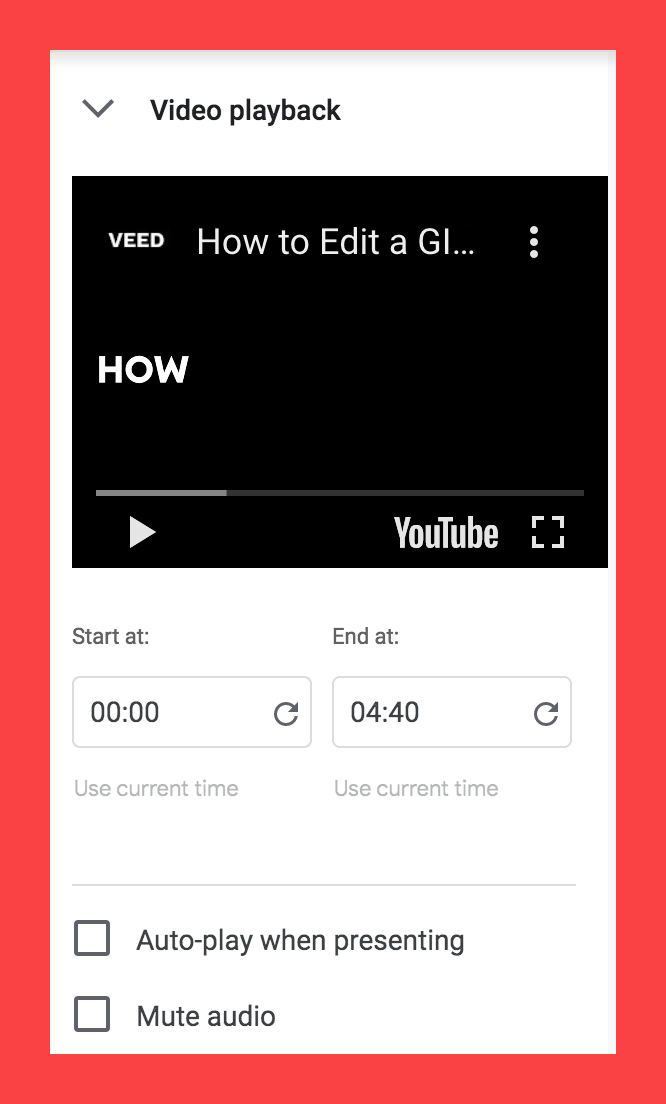The image size is (666, 1104).
Task: Reset the Start at time with refresh icon
Action: pos(286,713)
